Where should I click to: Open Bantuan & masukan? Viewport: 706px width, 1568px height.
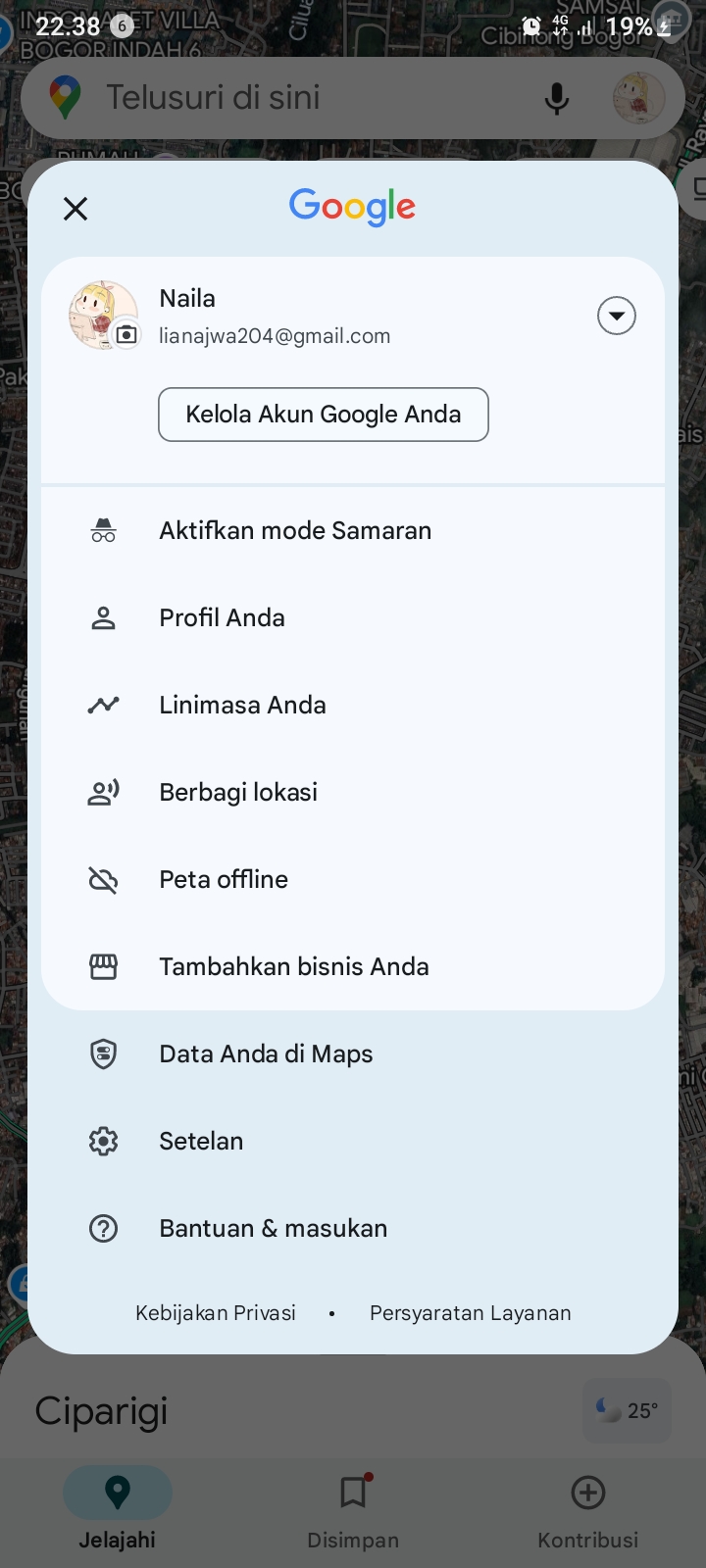pyautogui.click(x=353, y=1228)
